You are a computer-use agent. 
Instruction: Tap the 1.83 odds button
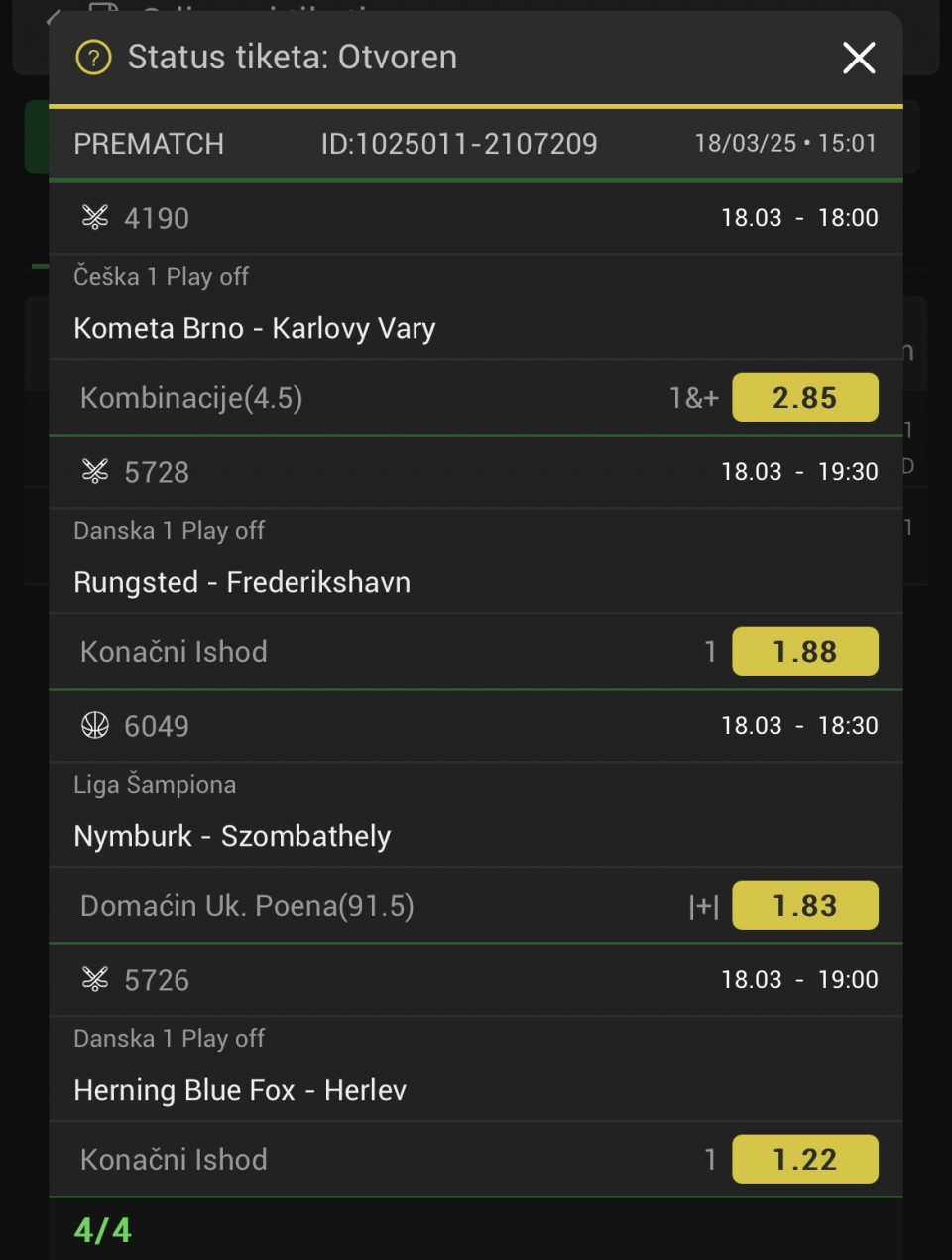coord(804,906)
